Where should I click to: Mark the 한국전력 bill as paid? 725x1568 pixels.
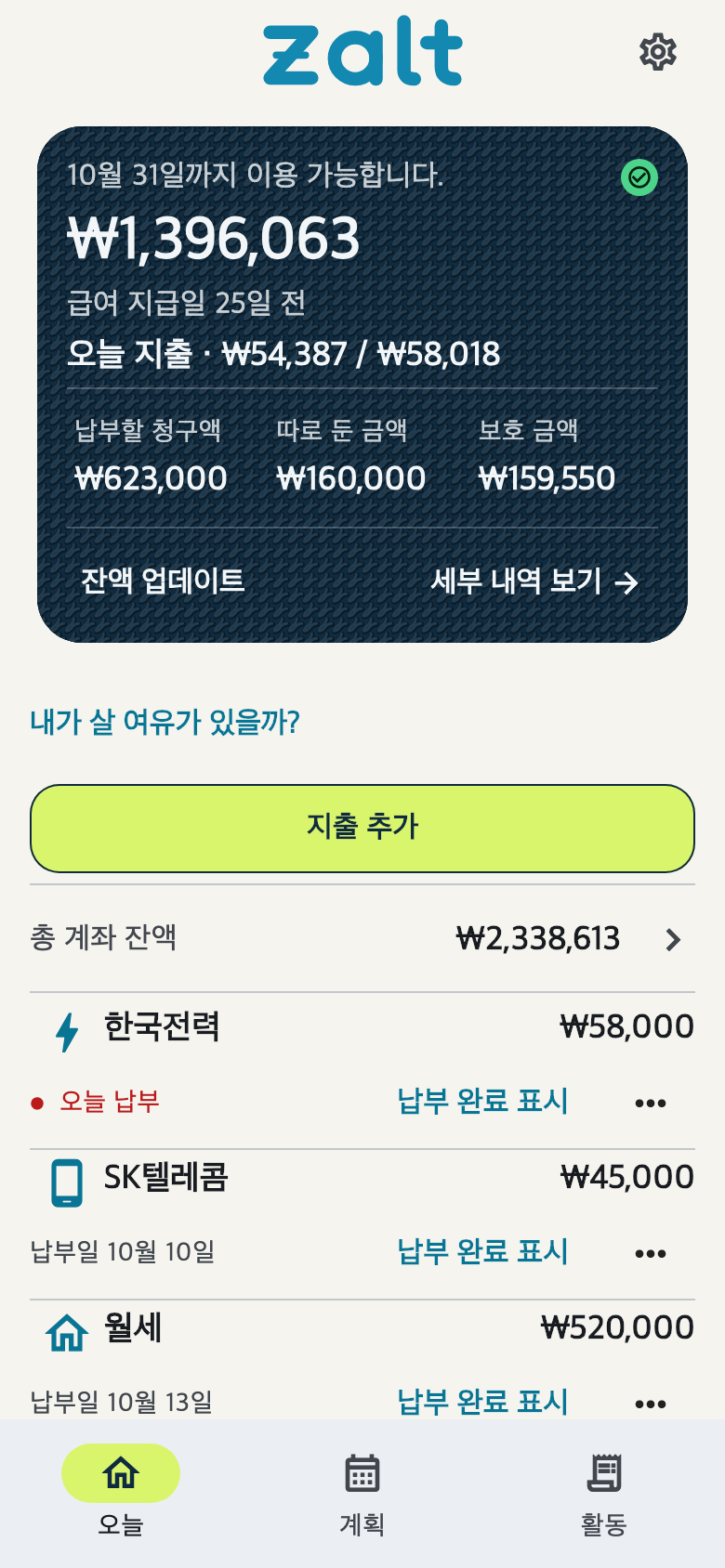pos(482,1102)
